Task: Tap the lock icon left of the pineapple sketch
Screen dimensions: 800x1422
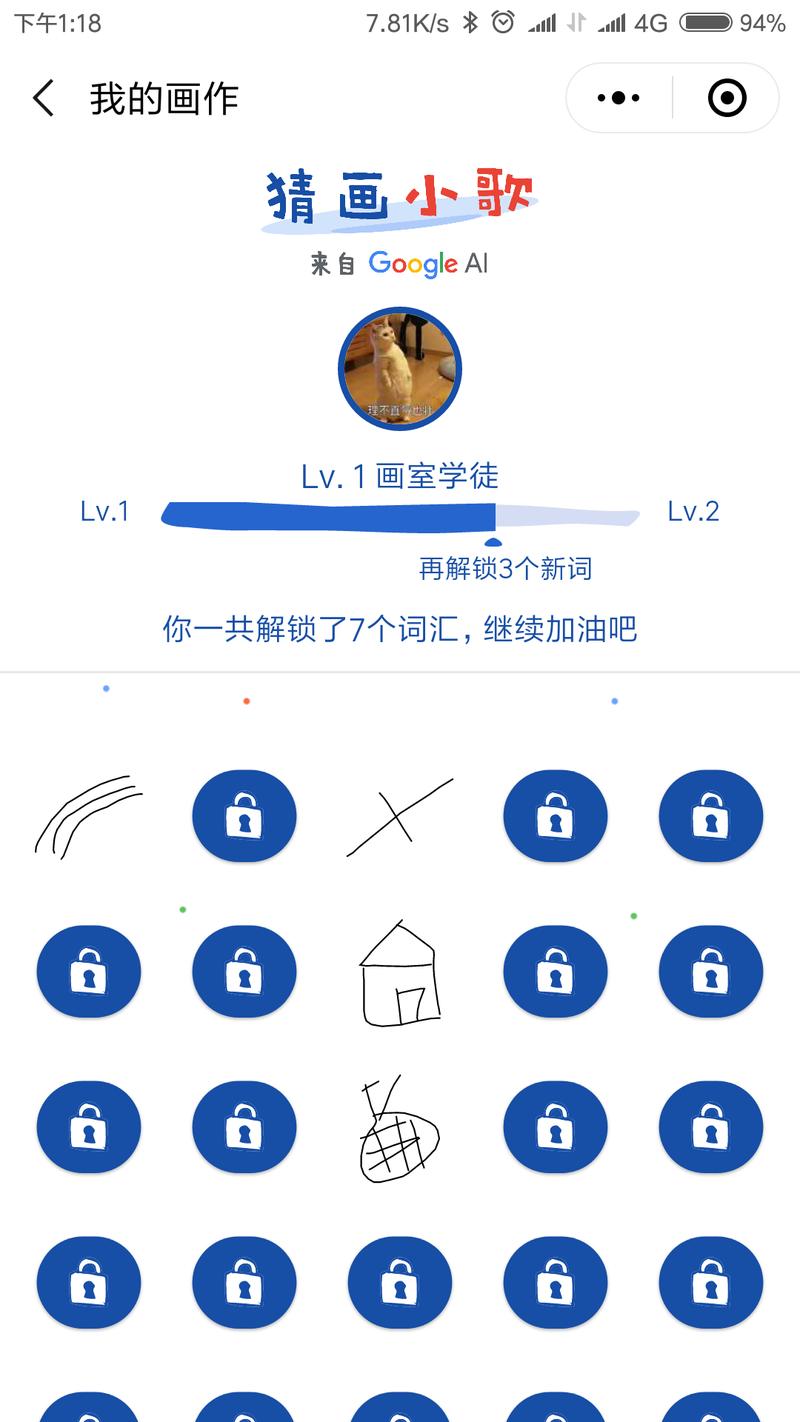Action: [x=244, y=1126]
